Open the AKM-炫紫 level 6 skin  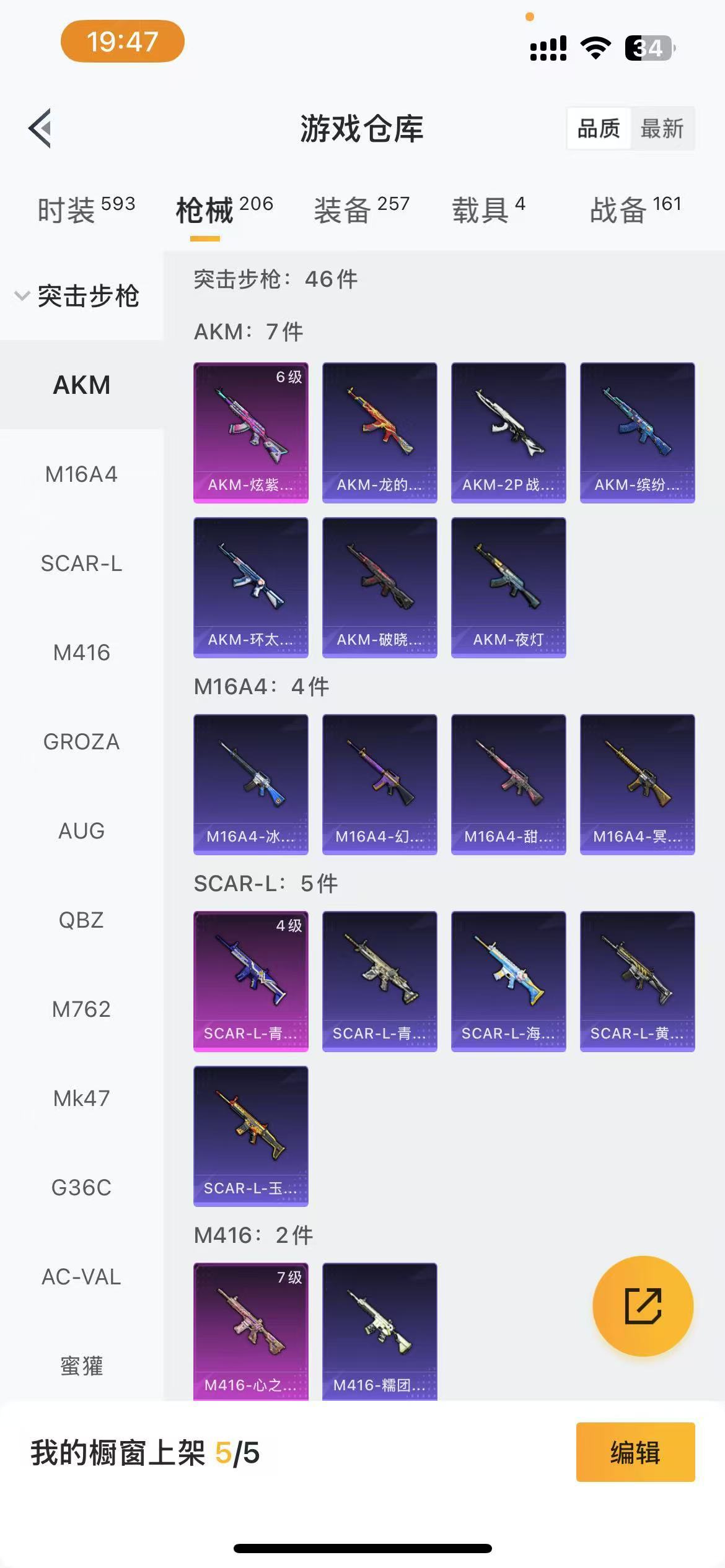(x=250, y=432)
